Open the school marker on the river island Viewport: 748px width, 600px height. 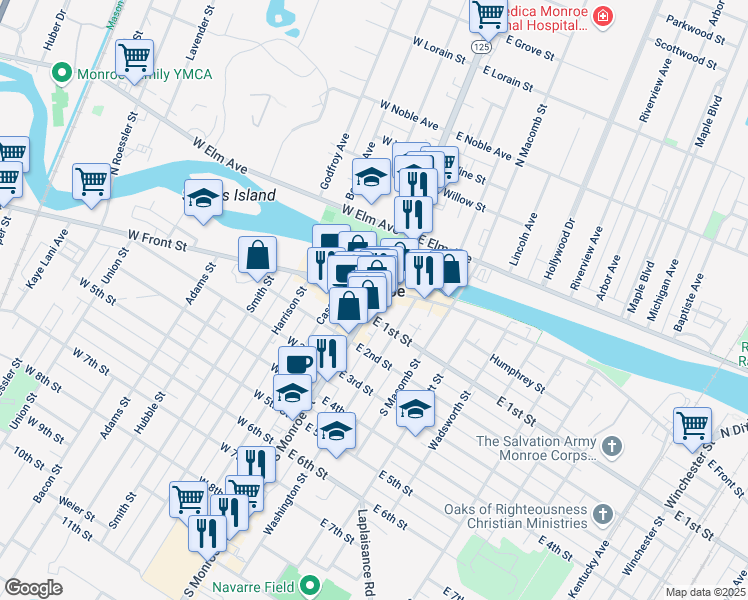(x=203, y=197)
